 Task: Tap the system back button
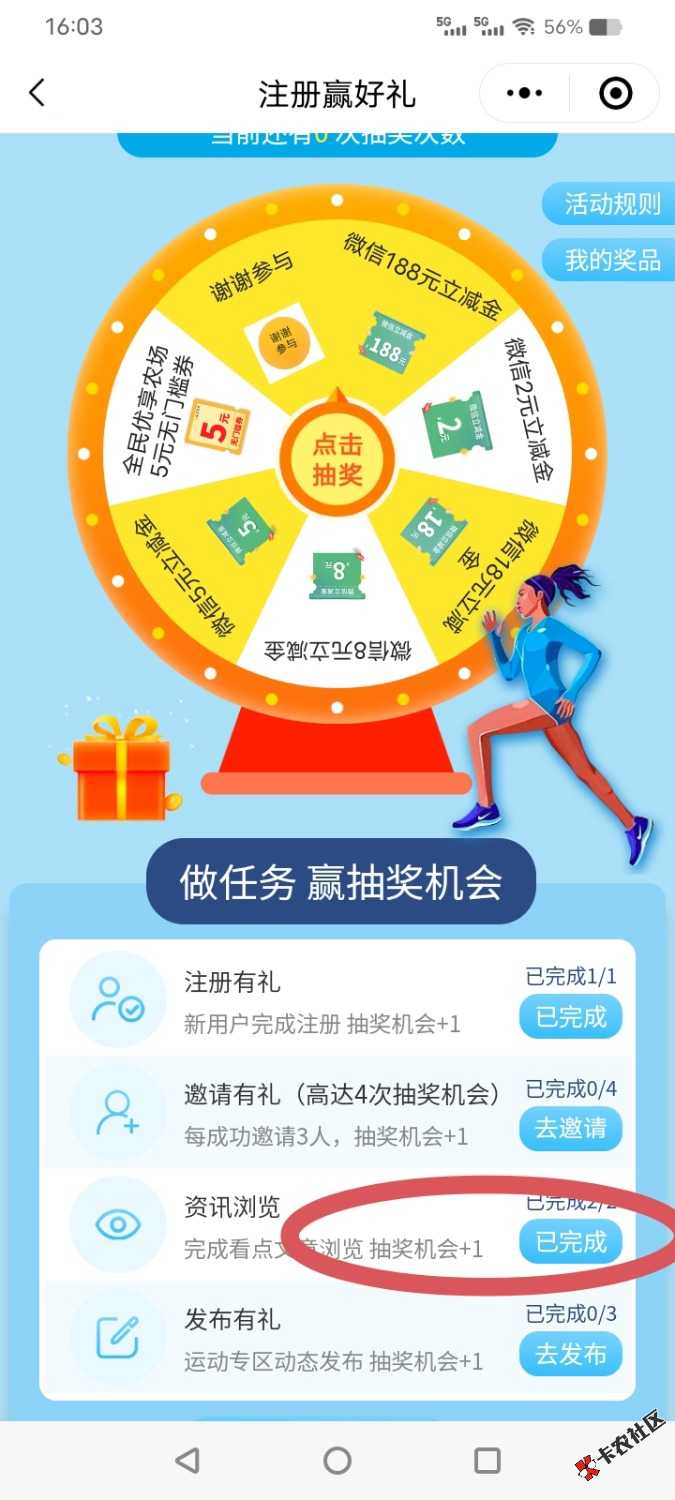click(x=187, y=1461)
